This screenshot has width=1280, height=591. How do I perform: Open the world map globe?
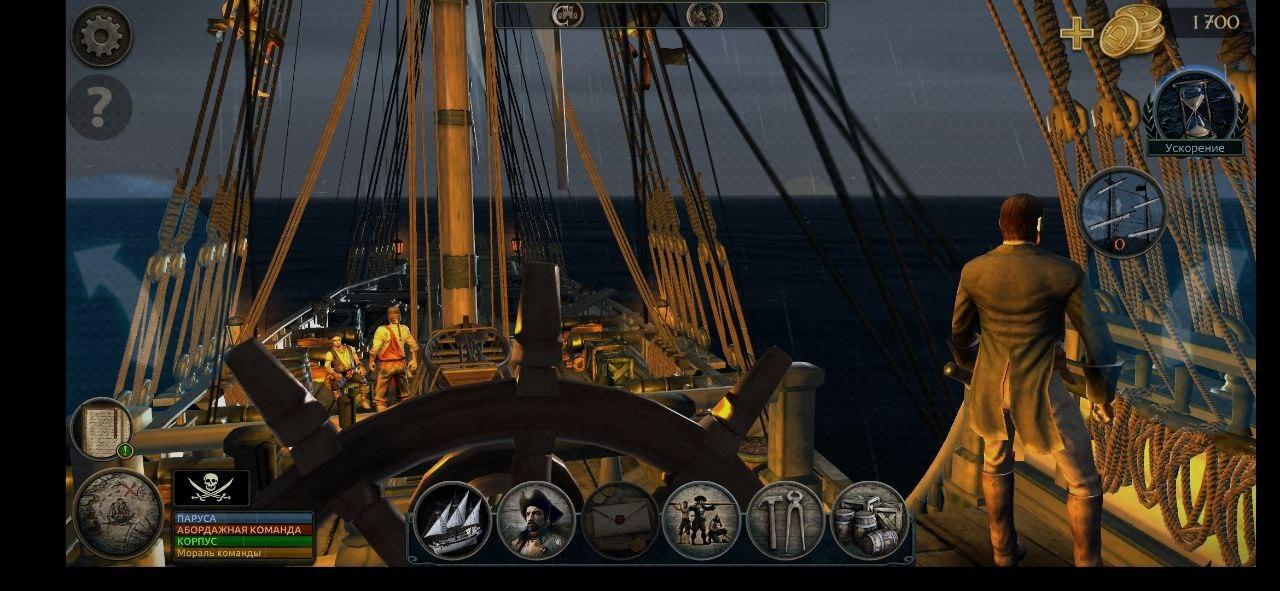tap(118, 514)
